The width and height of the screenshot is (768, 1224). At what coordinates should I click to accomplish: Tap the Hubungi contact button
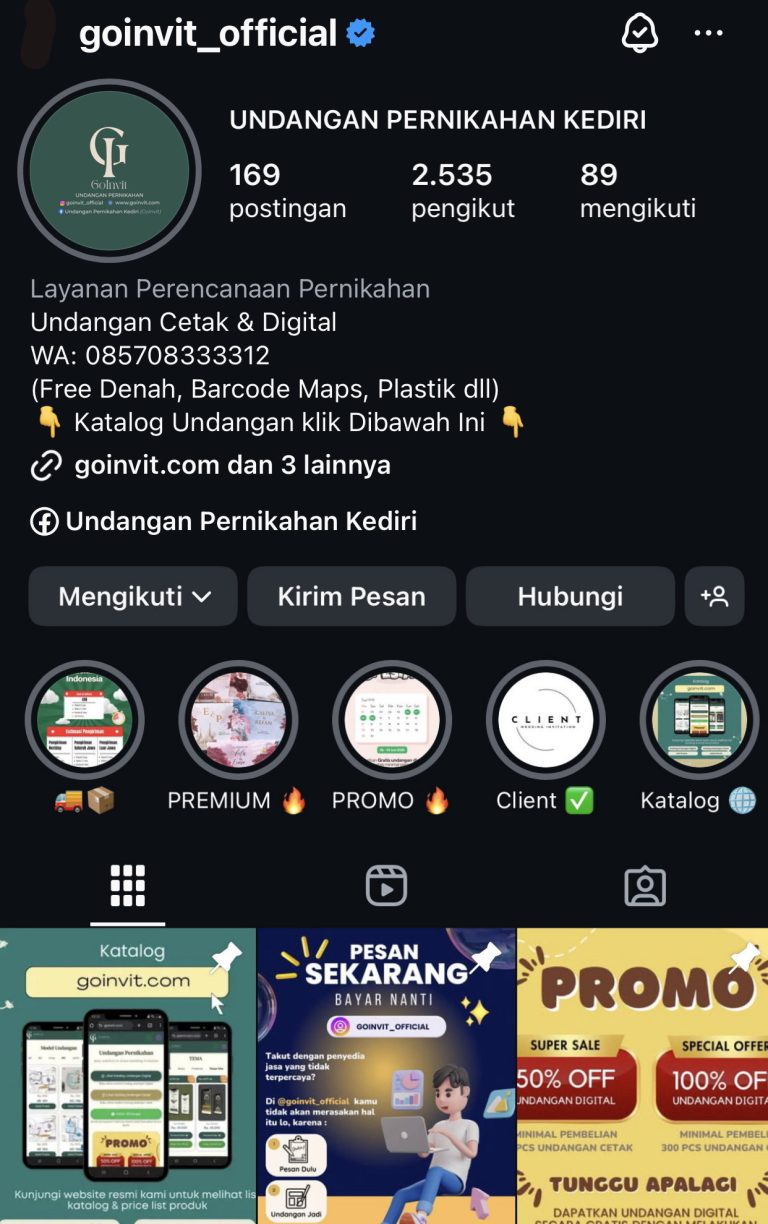pyautogui.click(x=570, y=597)
